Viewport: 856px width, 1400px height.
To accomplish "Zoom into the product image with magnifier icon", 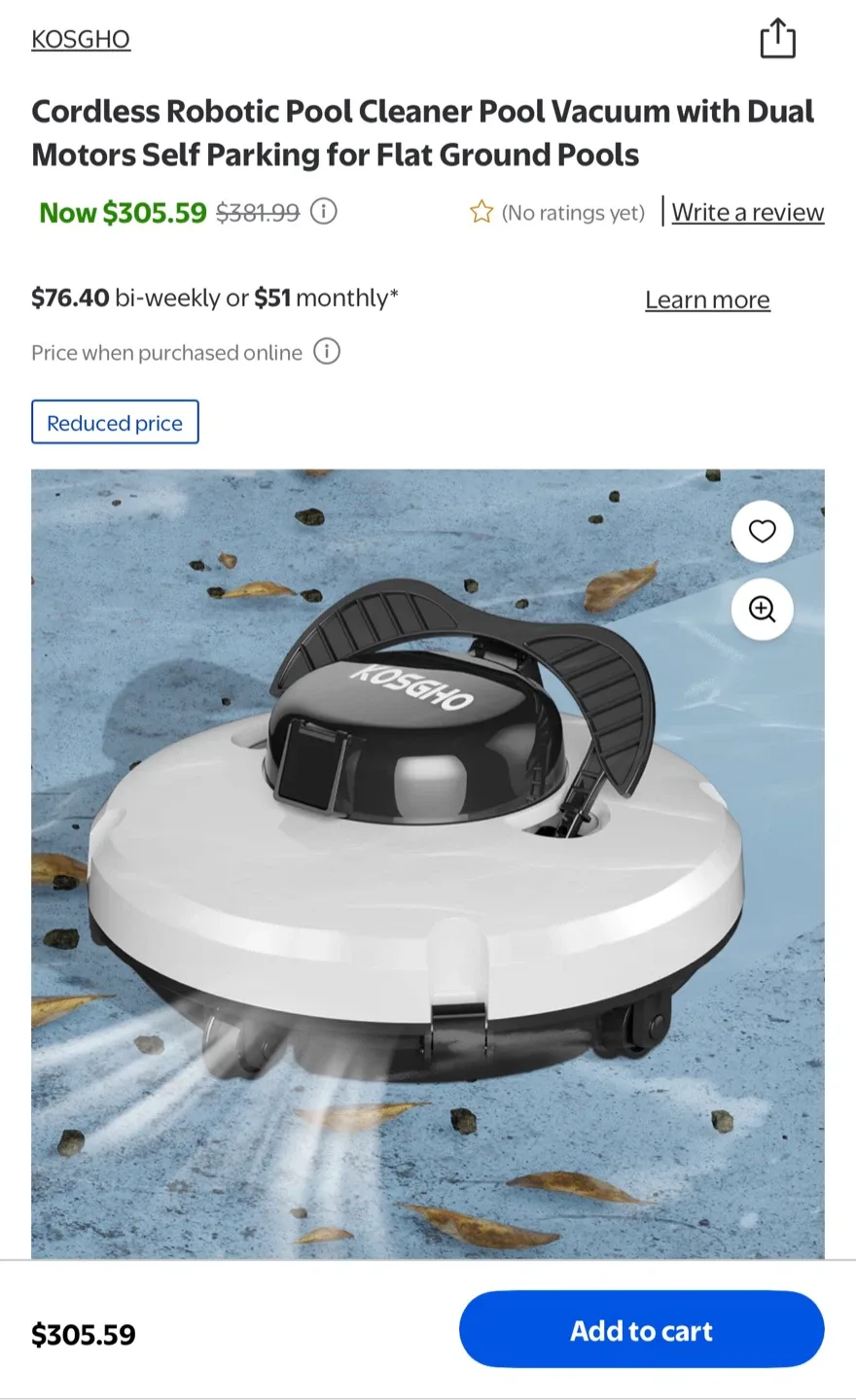I will pyautogui.click(x=762, y=610).
